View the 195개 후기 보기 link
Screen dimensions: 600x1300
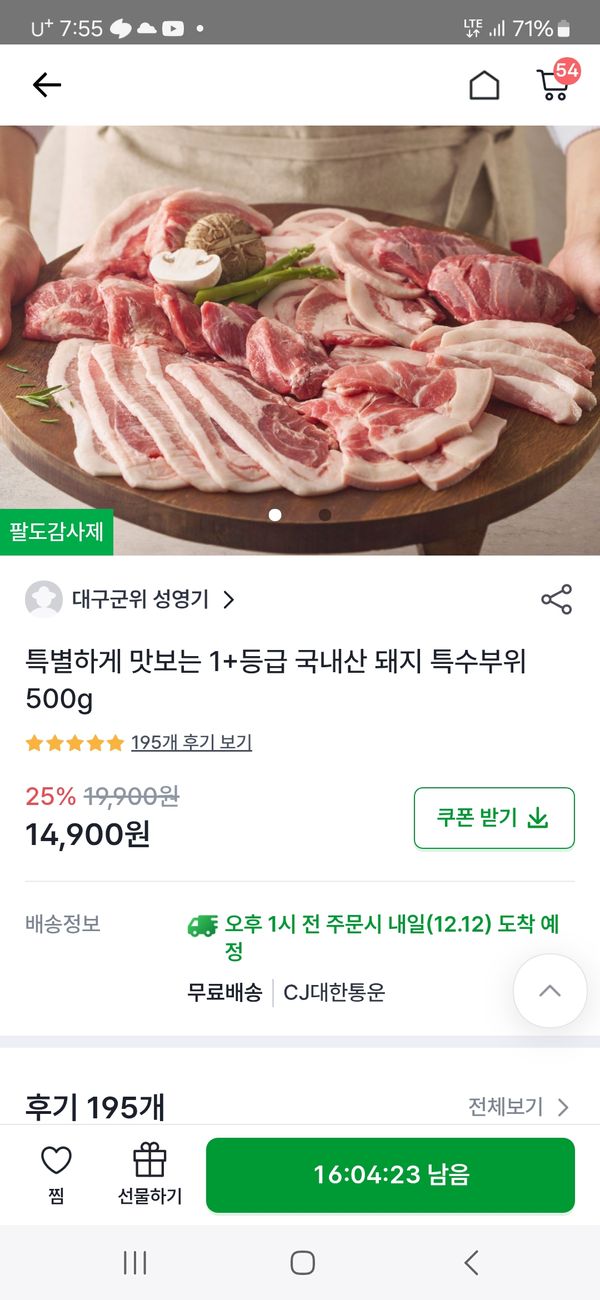pos(191,743)
